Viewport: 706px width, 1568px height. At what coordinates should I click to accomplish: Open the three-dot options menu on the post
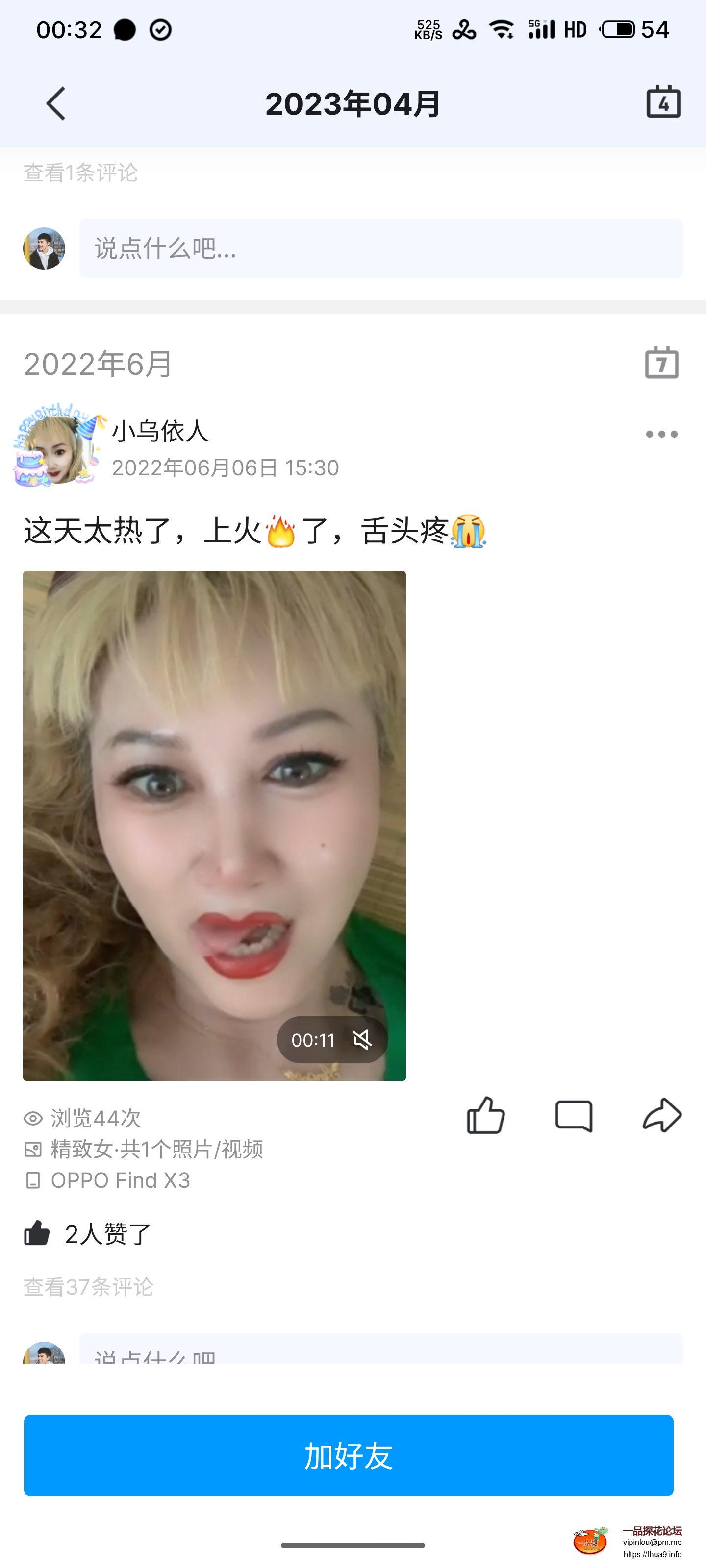(661, 433)
